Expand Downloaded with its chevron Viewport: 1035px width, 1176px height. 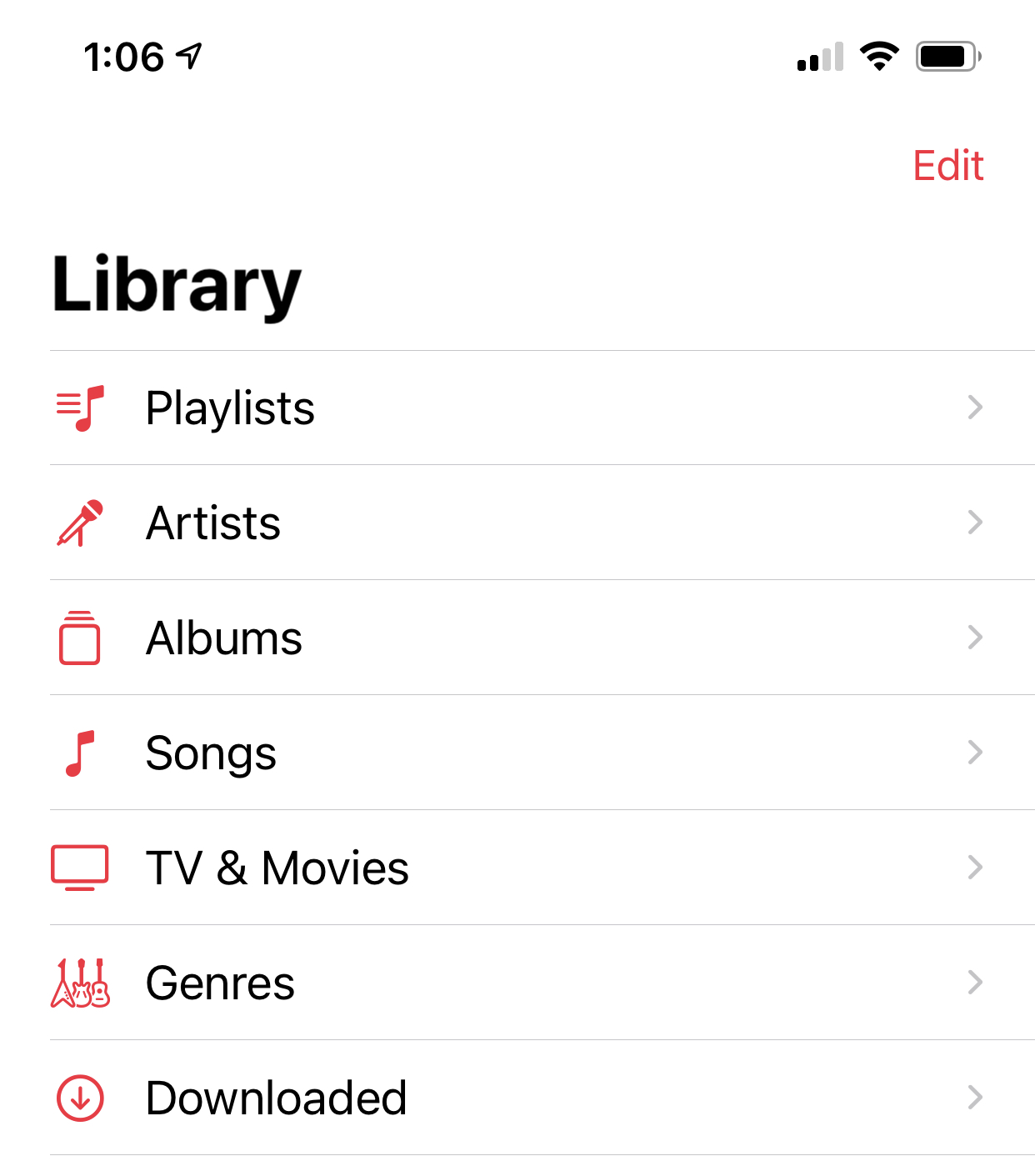(975, 1098)
